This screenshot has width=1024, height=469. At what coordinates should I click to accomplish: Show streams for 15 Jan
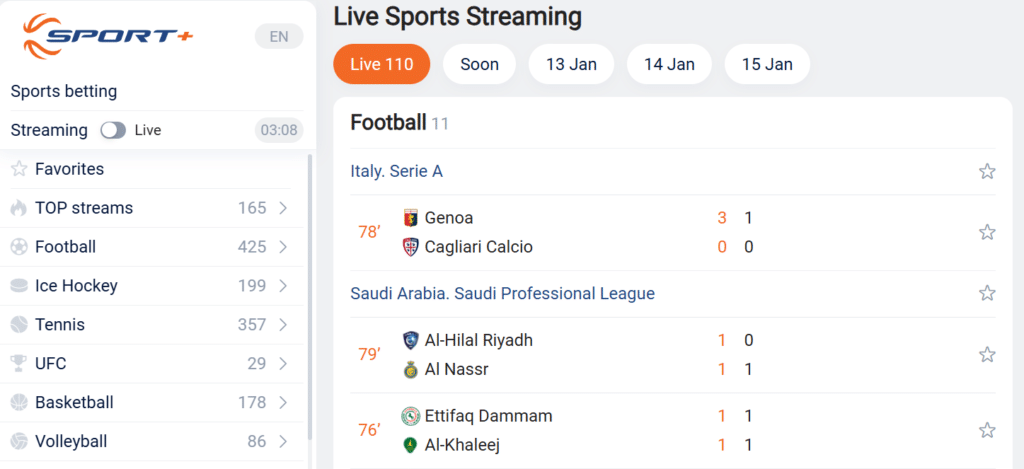coord(767,64)
